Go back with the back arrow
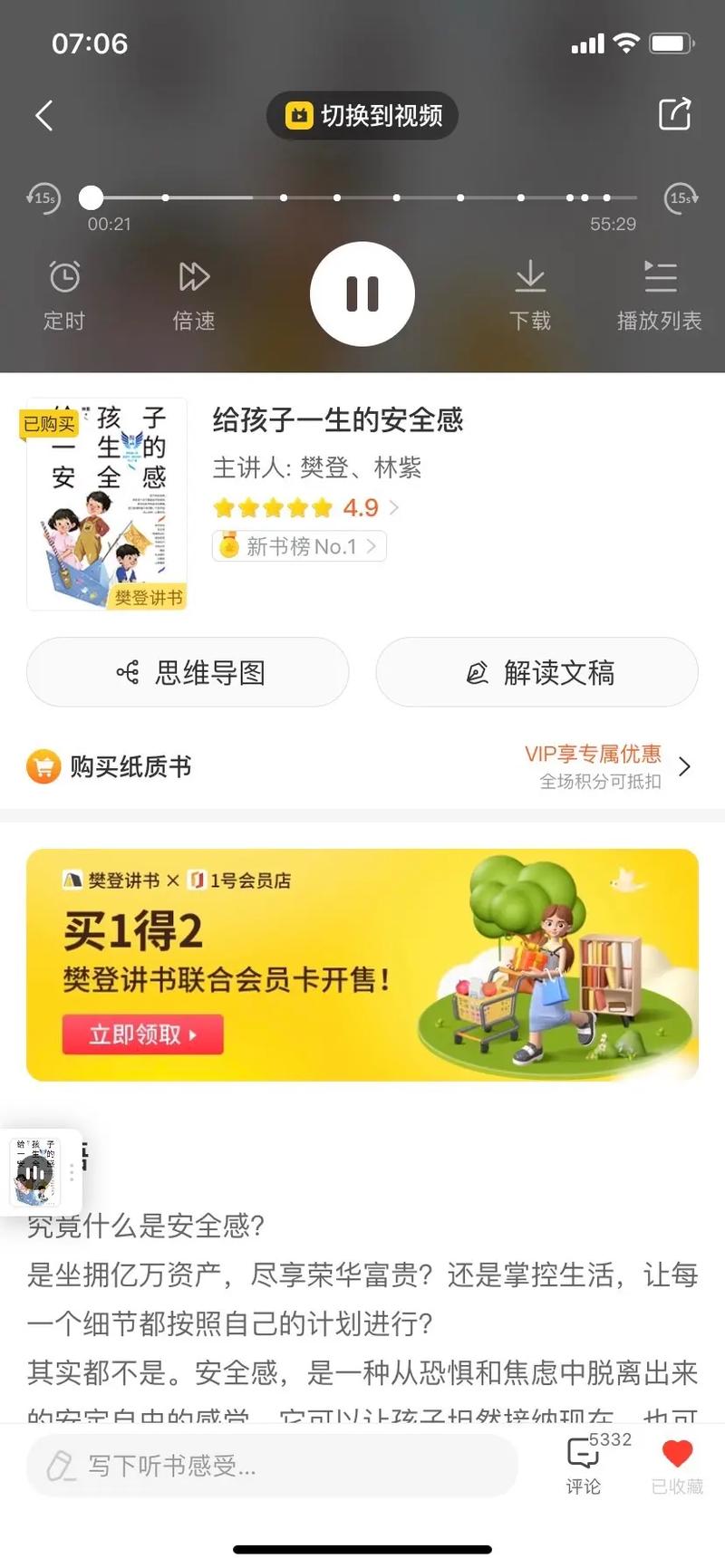 coord(43,116)
